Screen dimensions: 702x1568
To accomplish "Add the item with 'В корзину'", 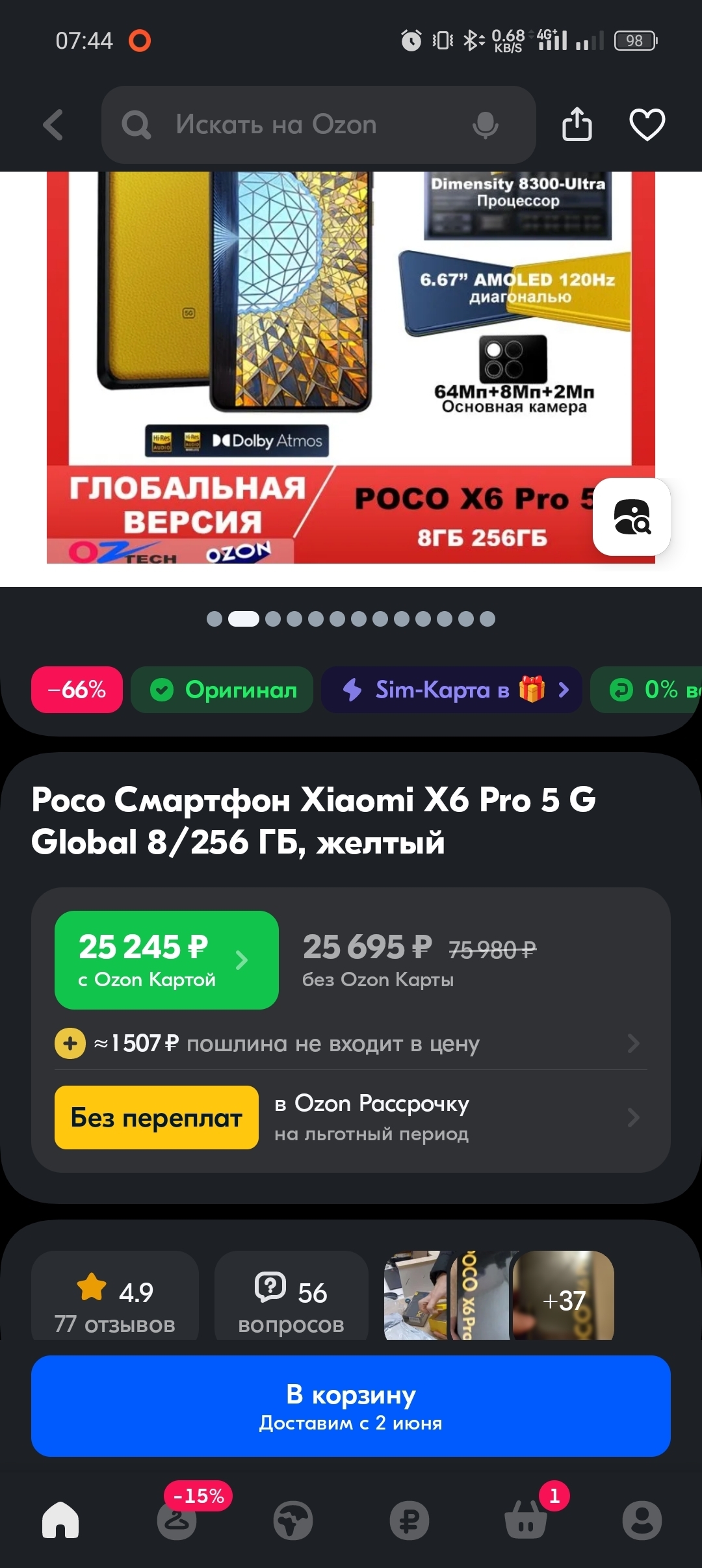I will click(x=351, y=1405).
